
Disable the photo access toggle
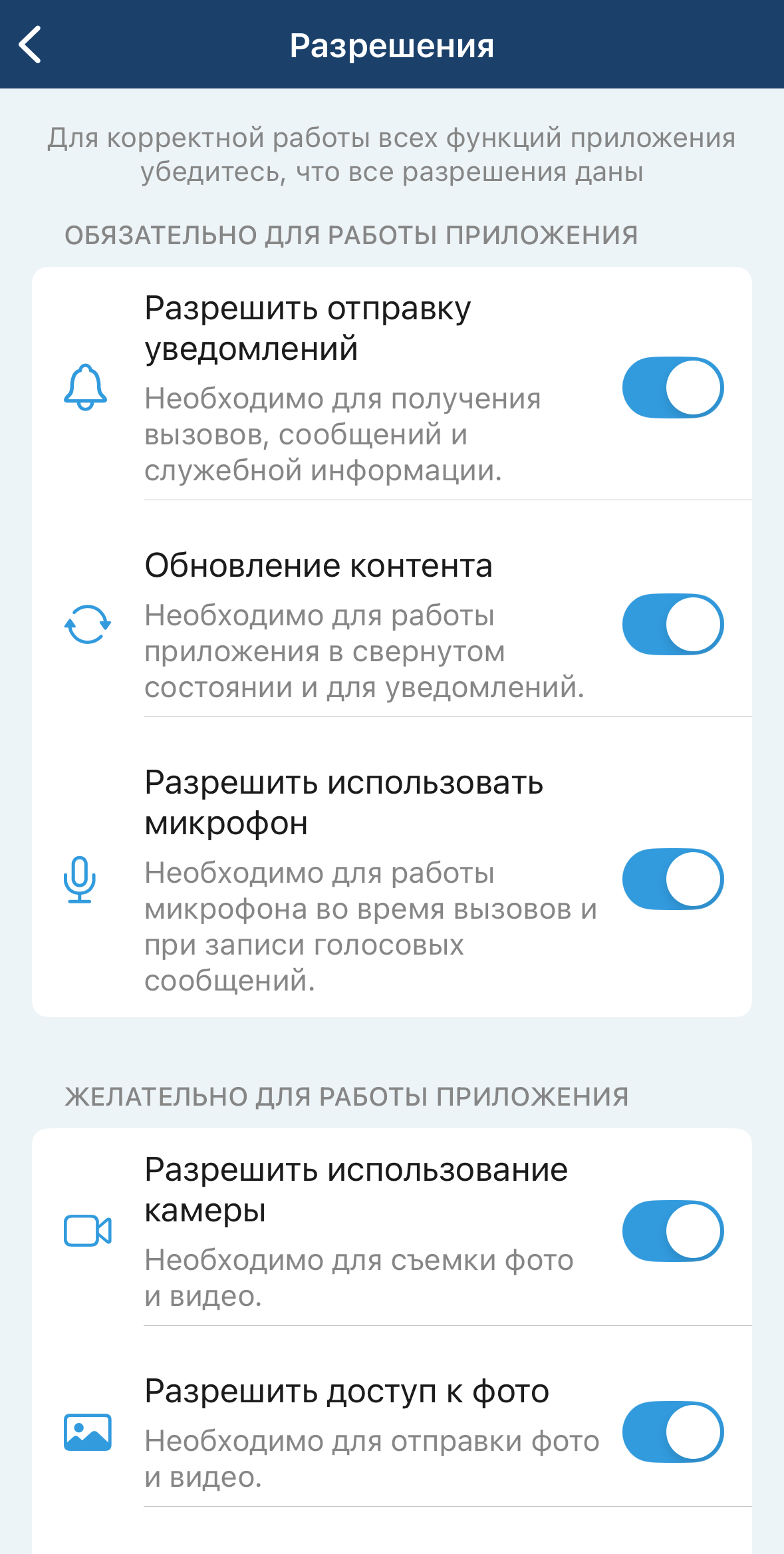(x=672, y=1432)
